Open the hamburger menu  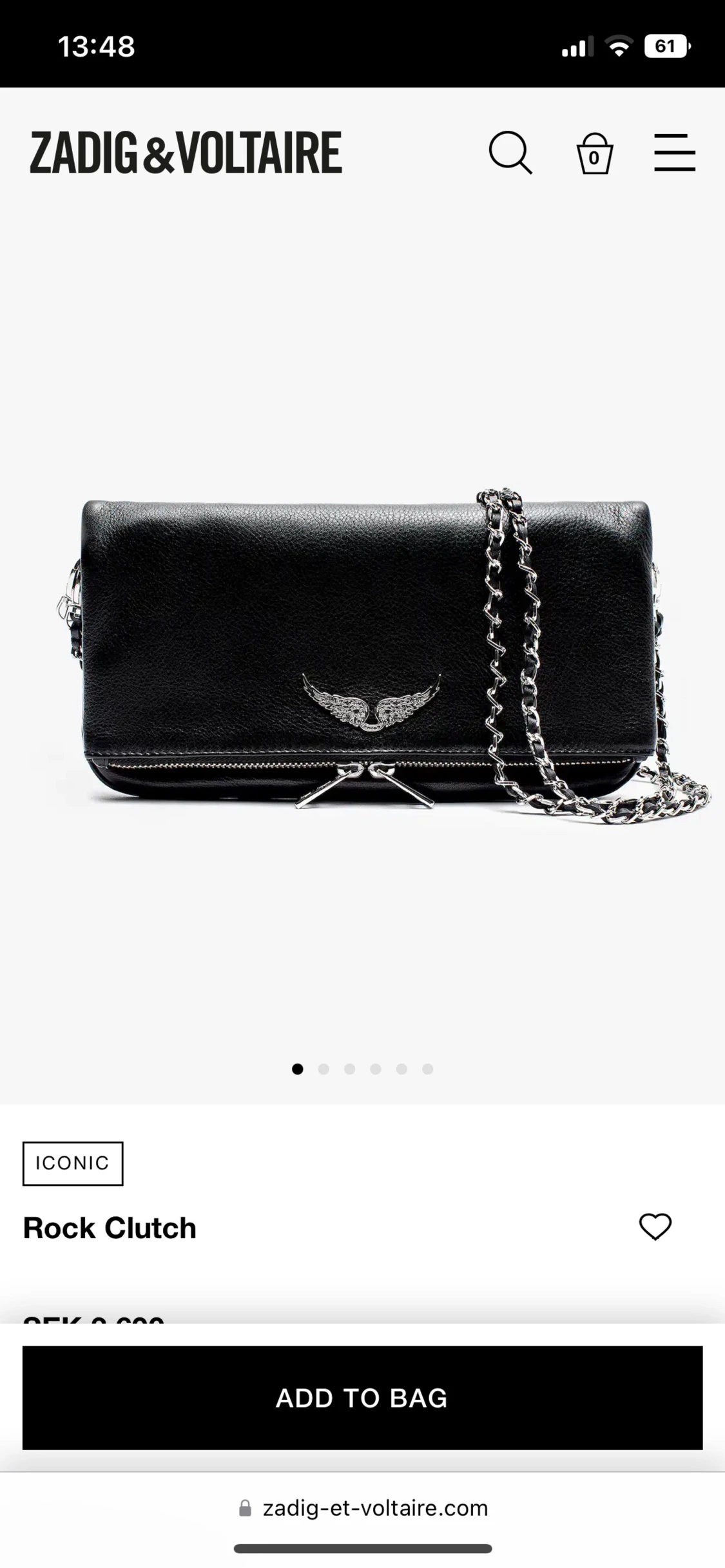[675, 153]
